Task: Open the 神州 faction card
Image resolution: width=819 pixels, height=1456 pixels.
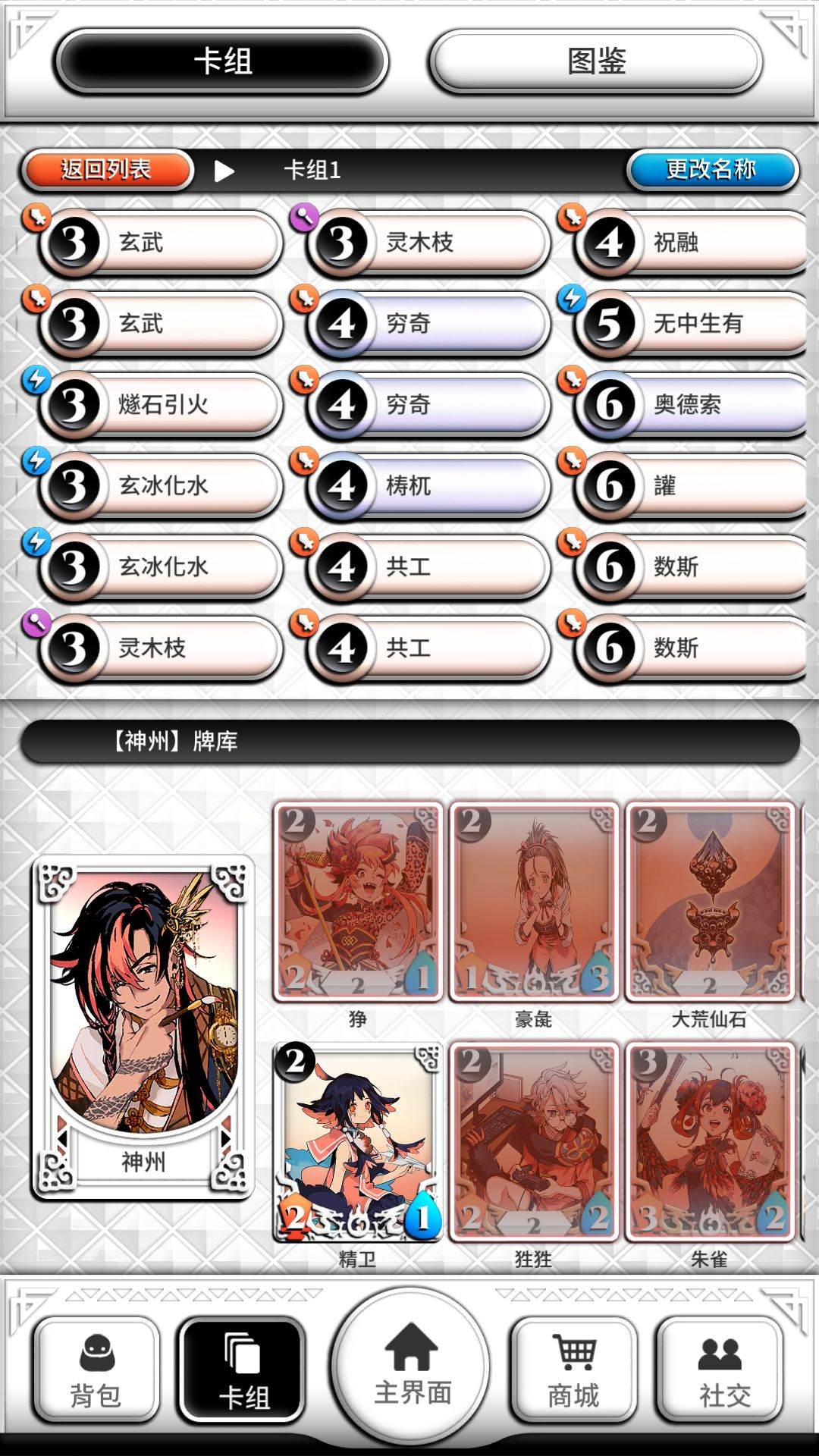Action: [x=143, y=1028]
